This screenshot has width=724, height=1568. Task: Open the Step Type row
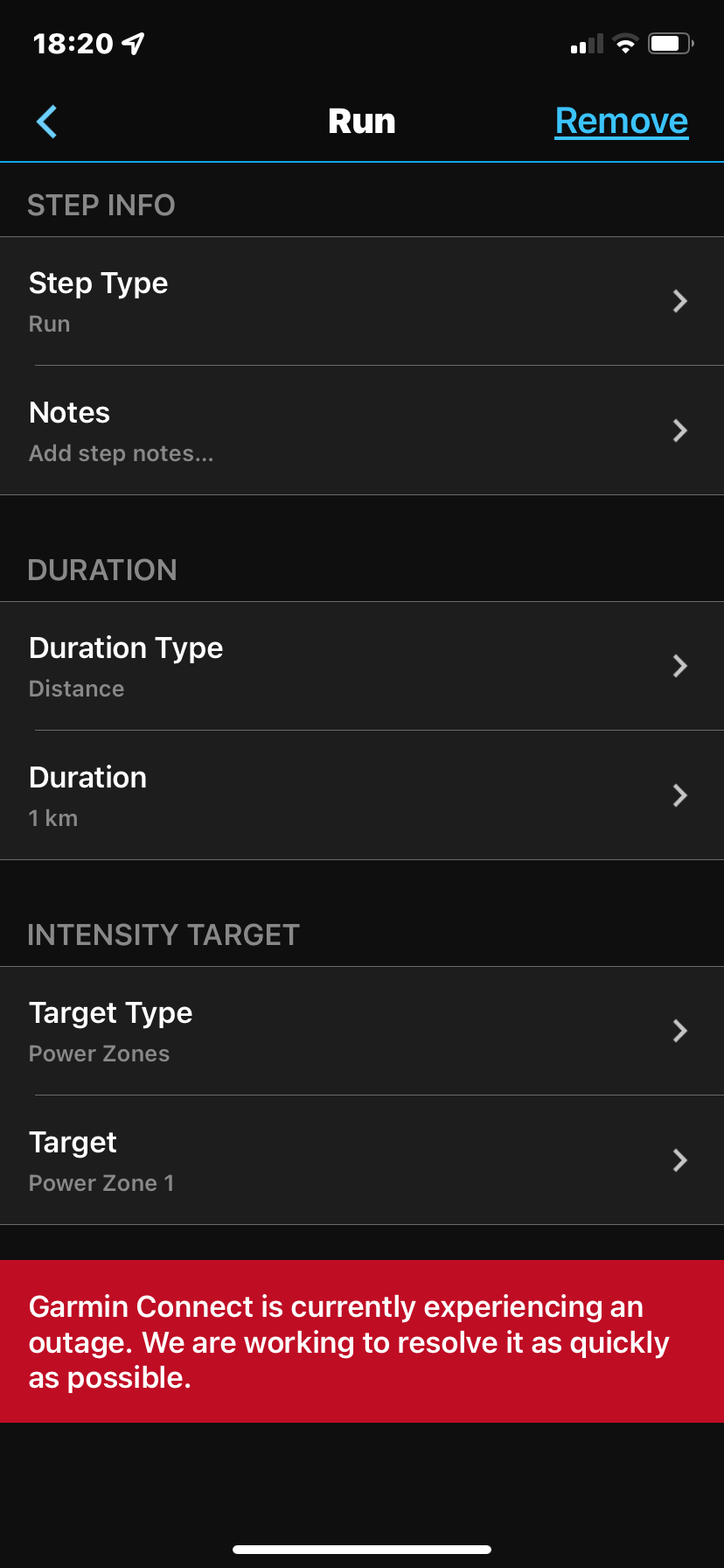362,301
